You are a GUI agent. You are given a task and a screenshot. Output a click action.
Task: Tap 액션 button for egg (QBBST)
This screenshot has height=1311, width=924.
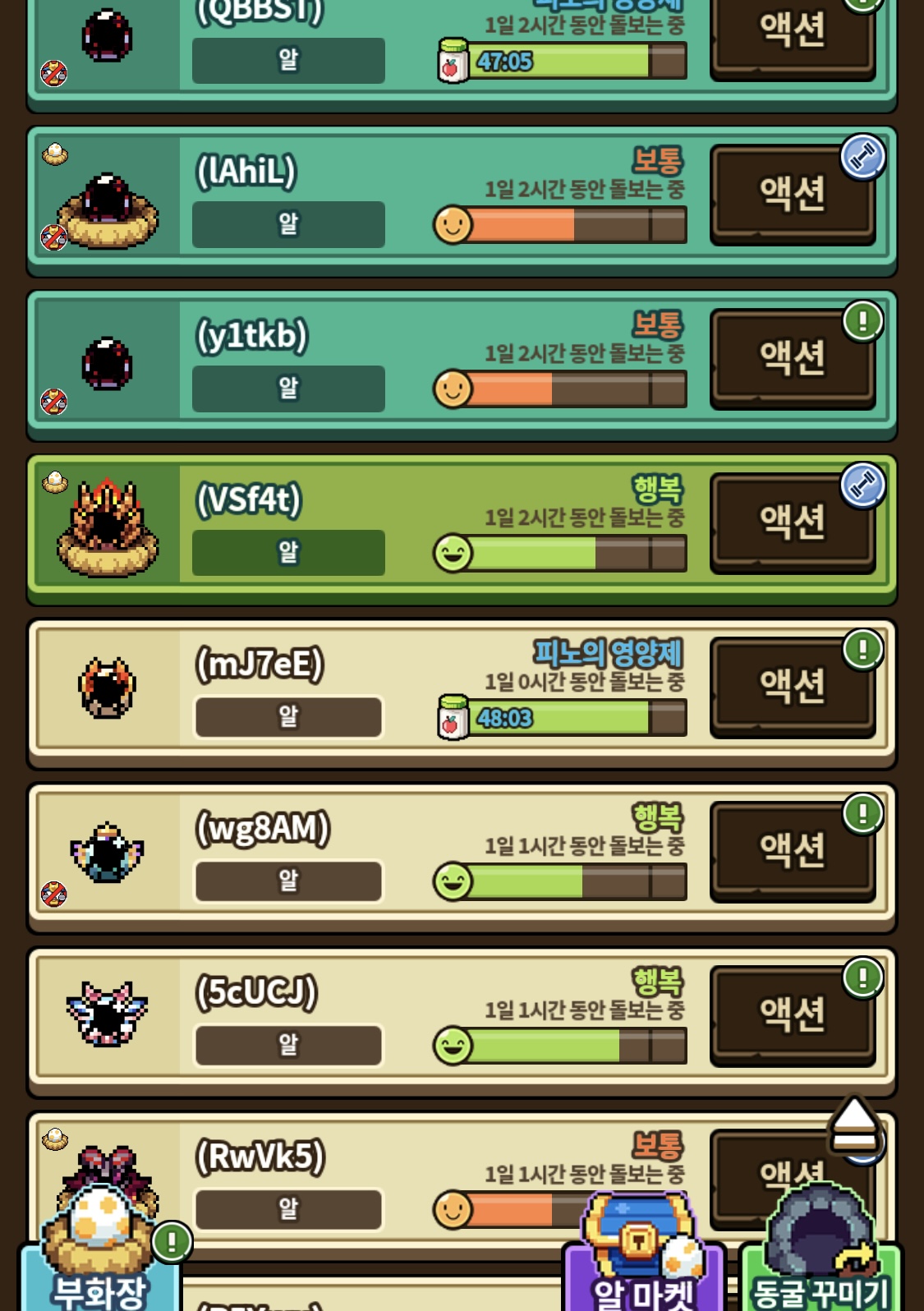[x=792, y=33]
